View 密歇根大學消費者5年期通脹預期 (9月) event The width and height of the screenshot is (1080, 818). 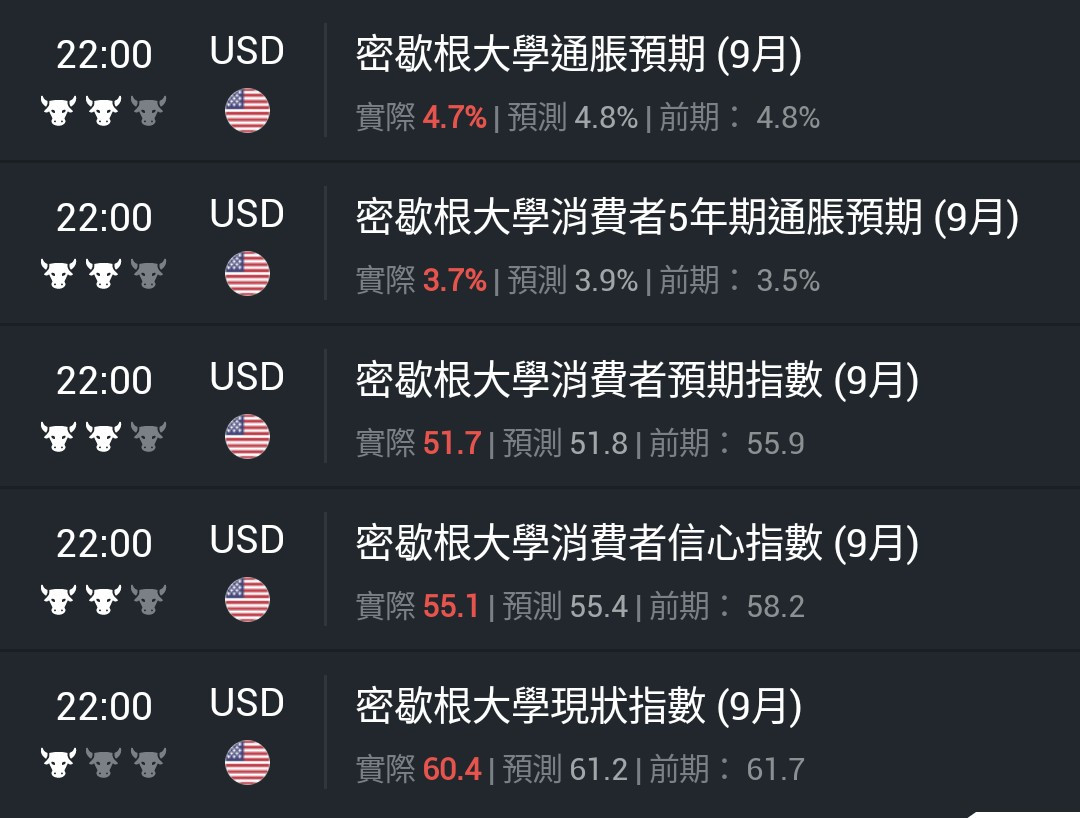point(686,219)
